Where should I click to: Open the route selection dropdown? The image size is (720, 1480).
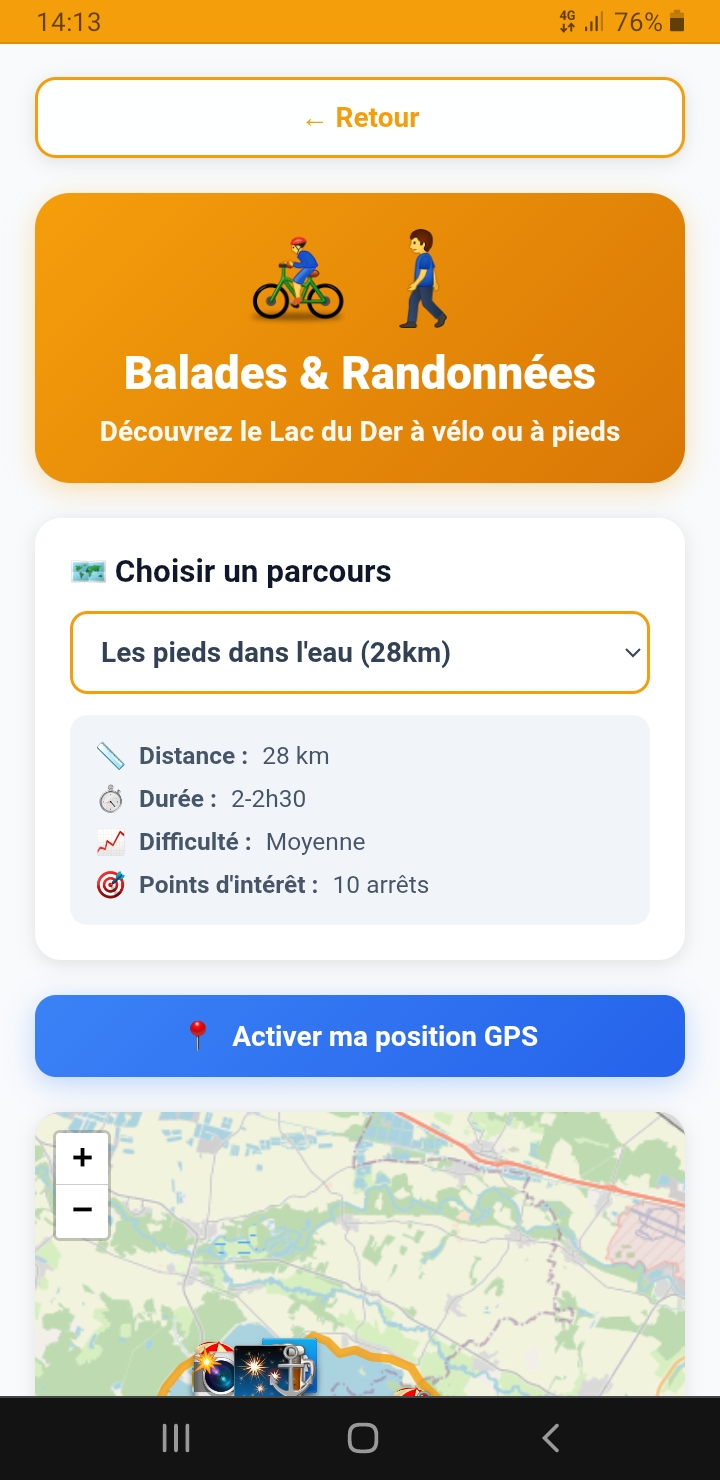click(360, 653)
